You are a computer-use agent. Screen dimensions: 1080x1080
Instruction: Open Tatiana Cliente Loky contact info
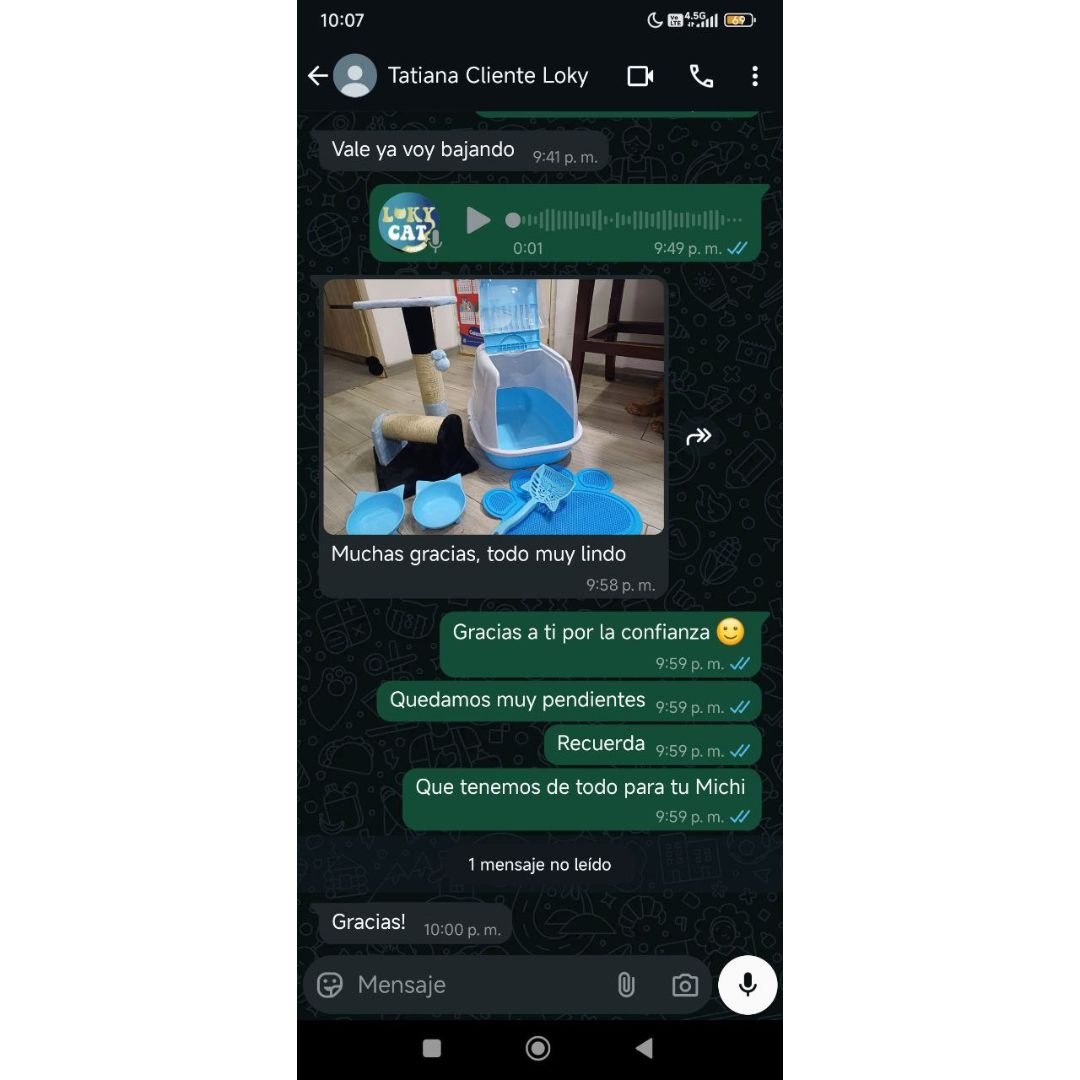487,76
